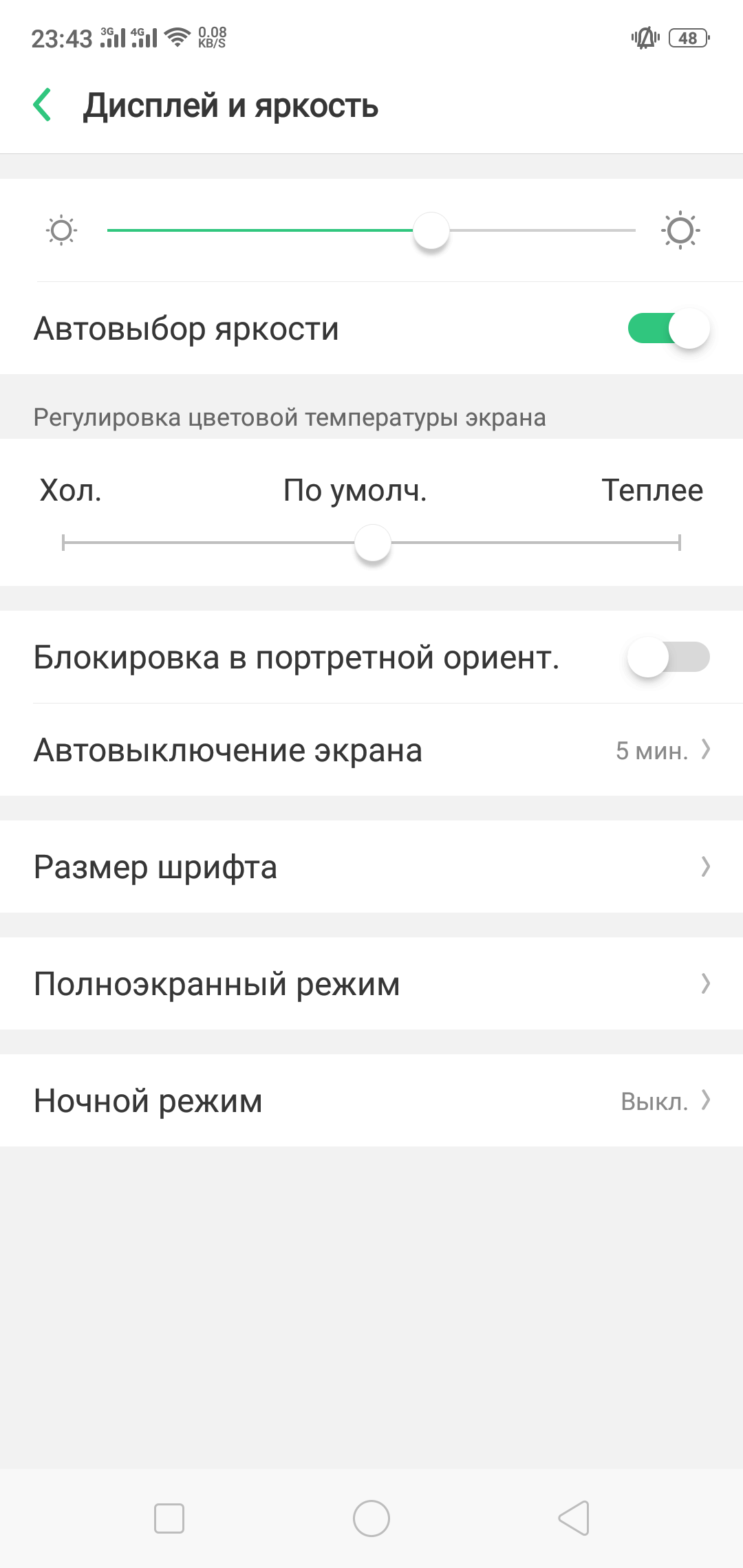The image size is (743, 1568).
Task: Open recent apps from navigation bar
Action: (x=169, y=1518)
